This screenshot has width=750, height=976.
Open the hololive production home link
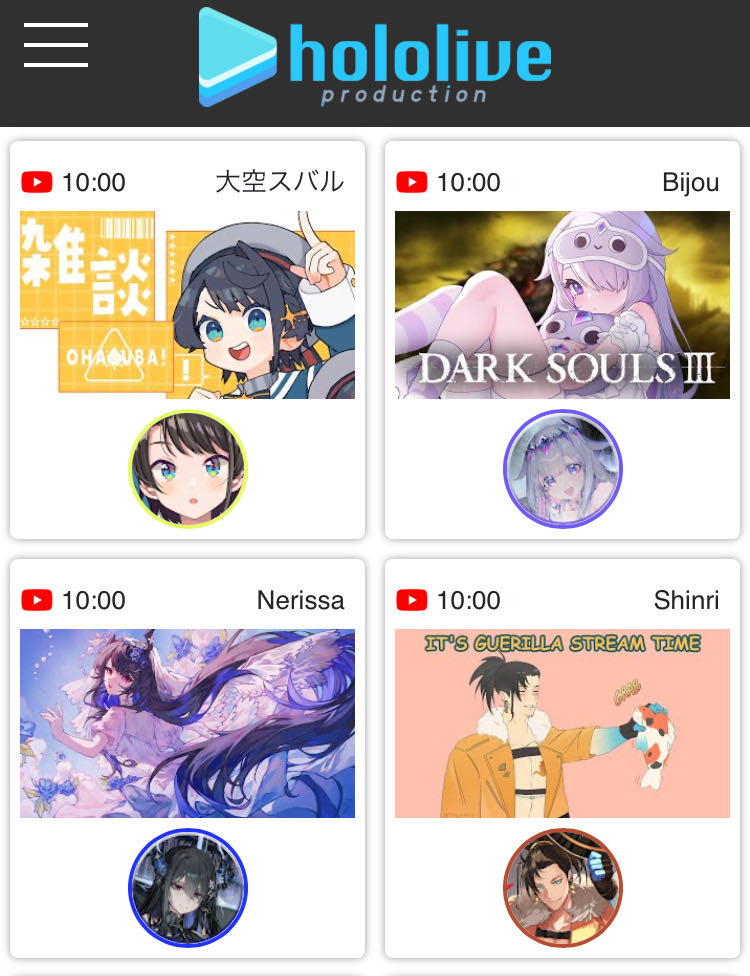375,57
